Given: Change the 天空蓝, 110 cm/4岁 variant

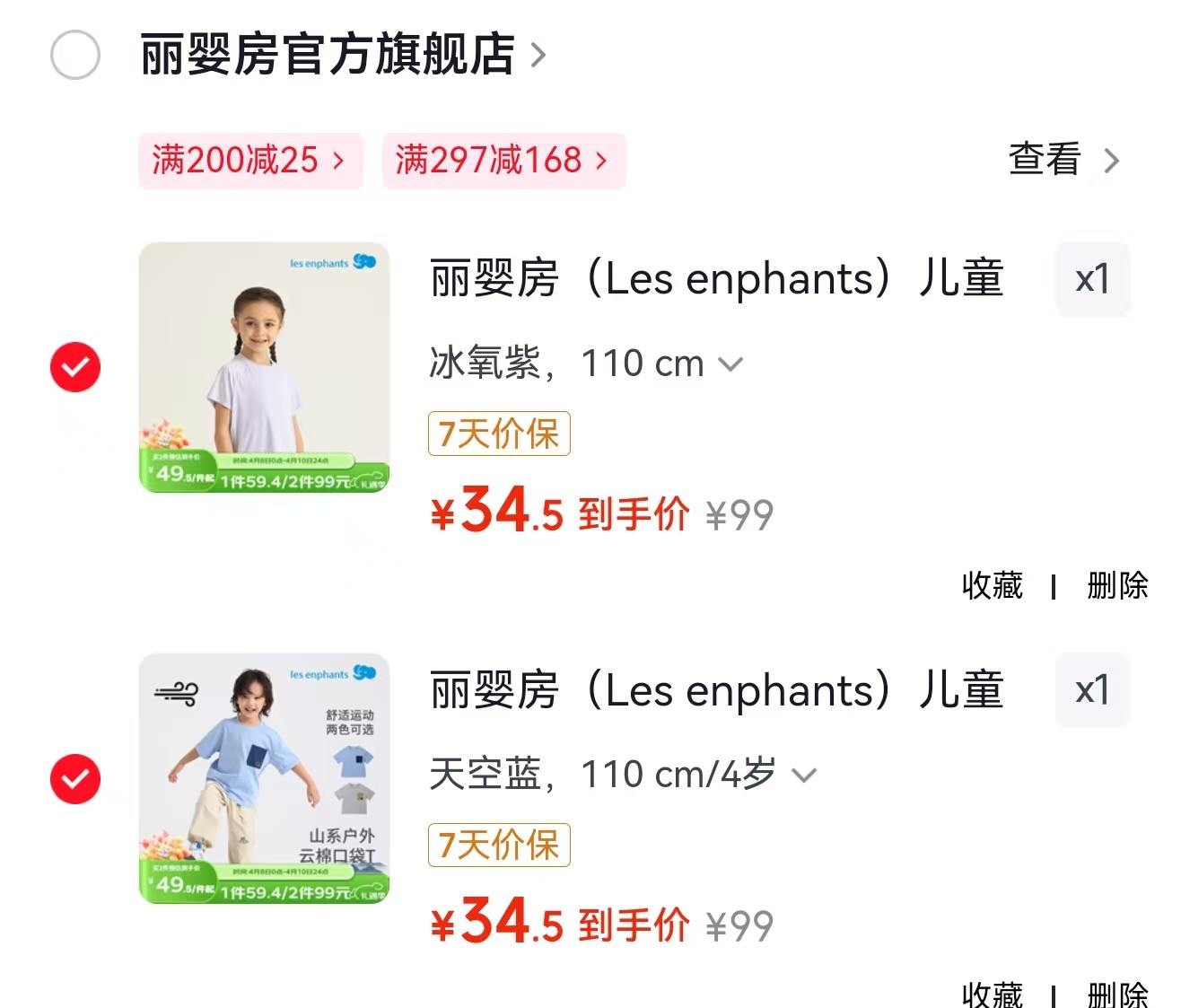Looking at the screenshot, I should point(624,775).
